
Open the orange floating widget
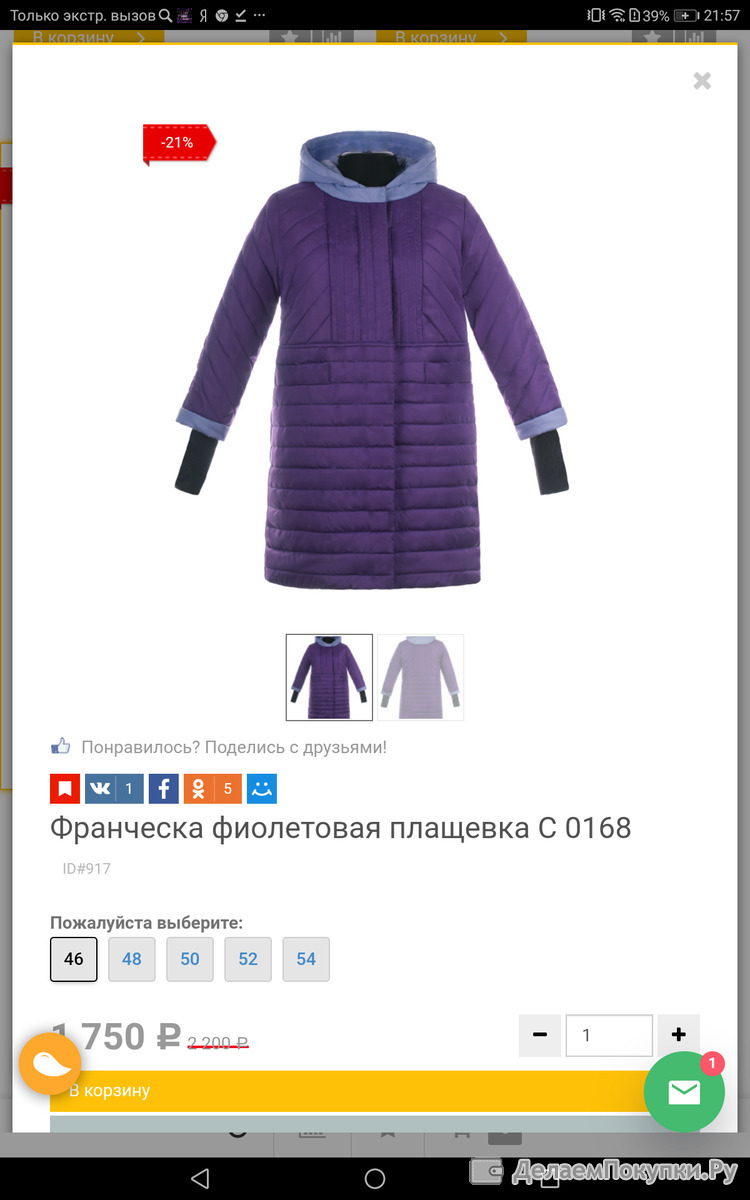point(50,1064)
